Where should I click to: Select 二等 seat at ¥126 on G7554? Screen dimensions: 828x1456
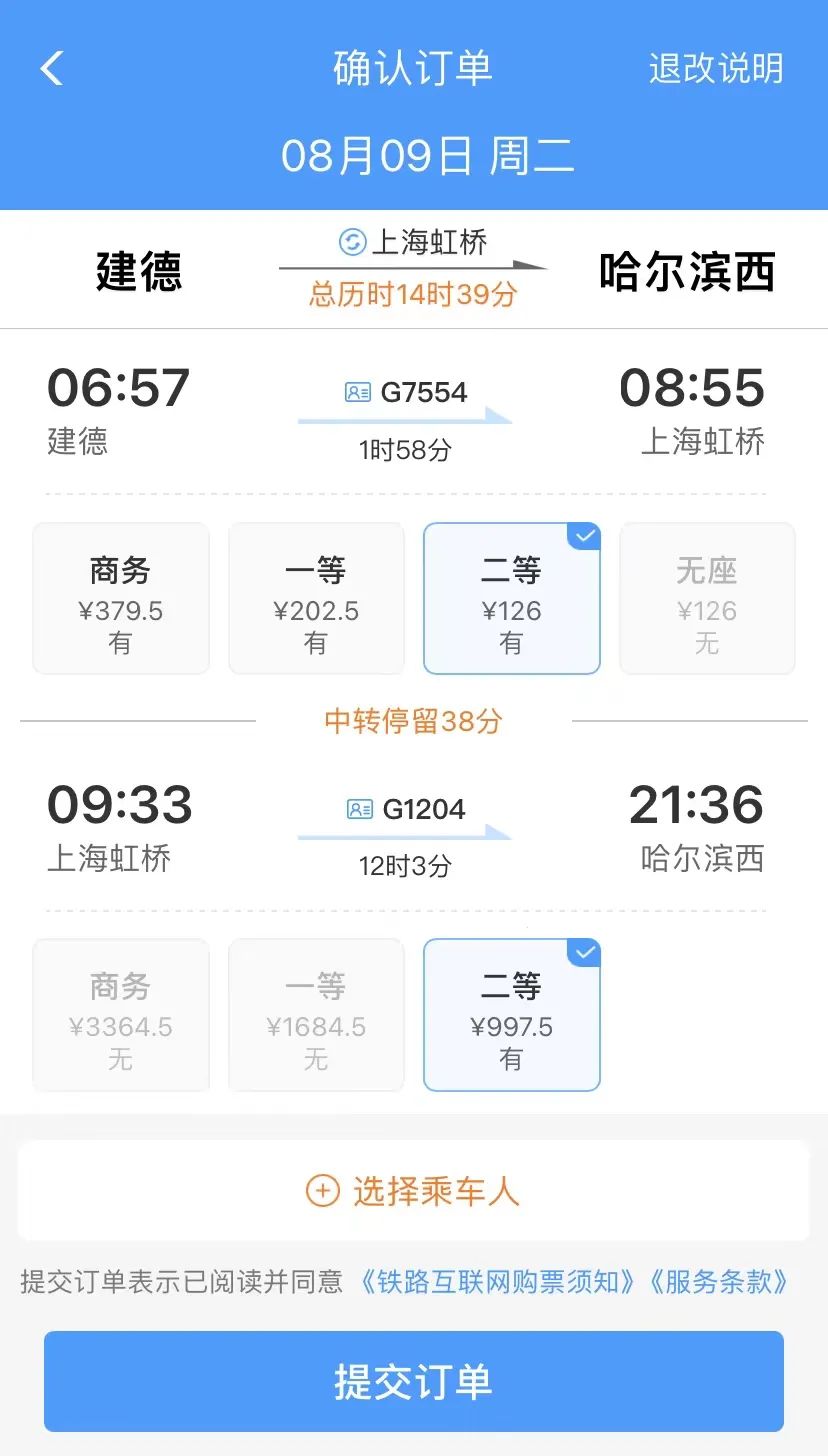point(512,598)
